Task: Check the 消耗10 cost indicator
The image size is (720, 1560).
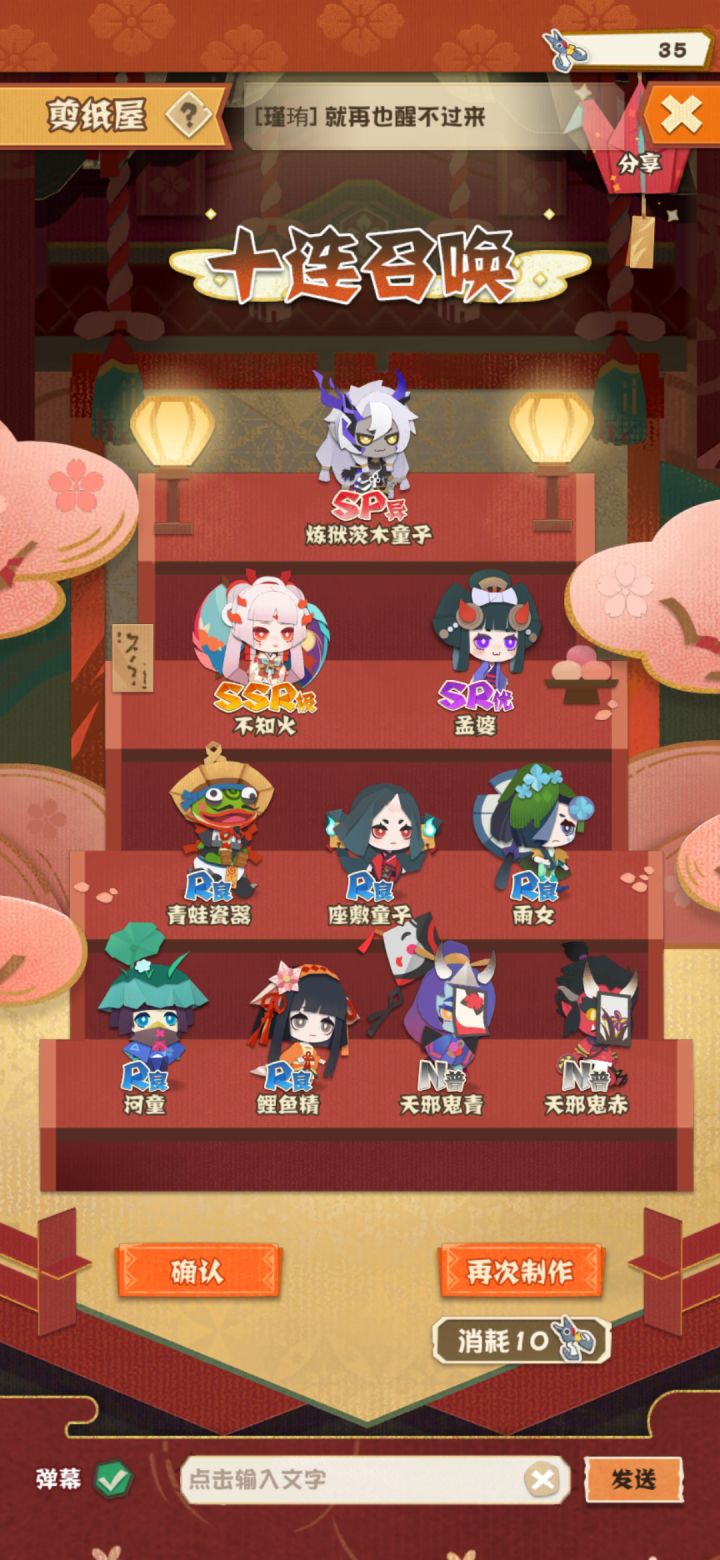Action: (520, 1340)
